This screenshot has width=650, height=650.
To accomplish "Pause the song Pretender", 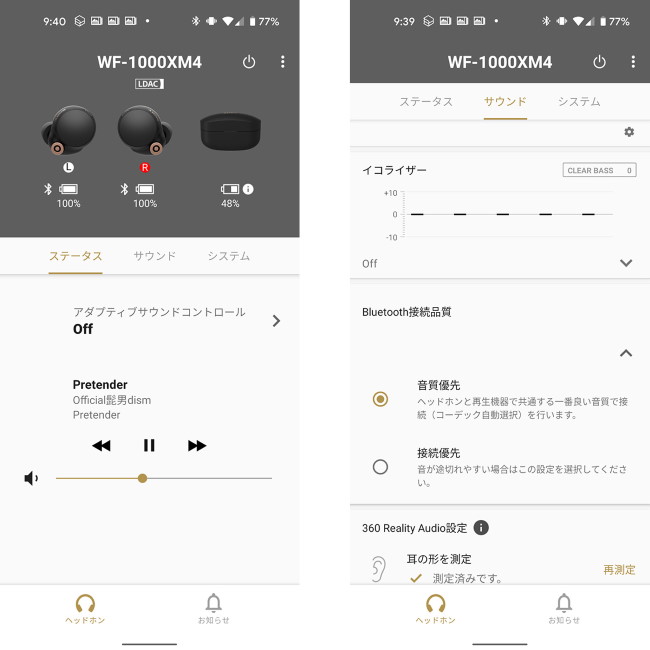I will pos(149,446).
